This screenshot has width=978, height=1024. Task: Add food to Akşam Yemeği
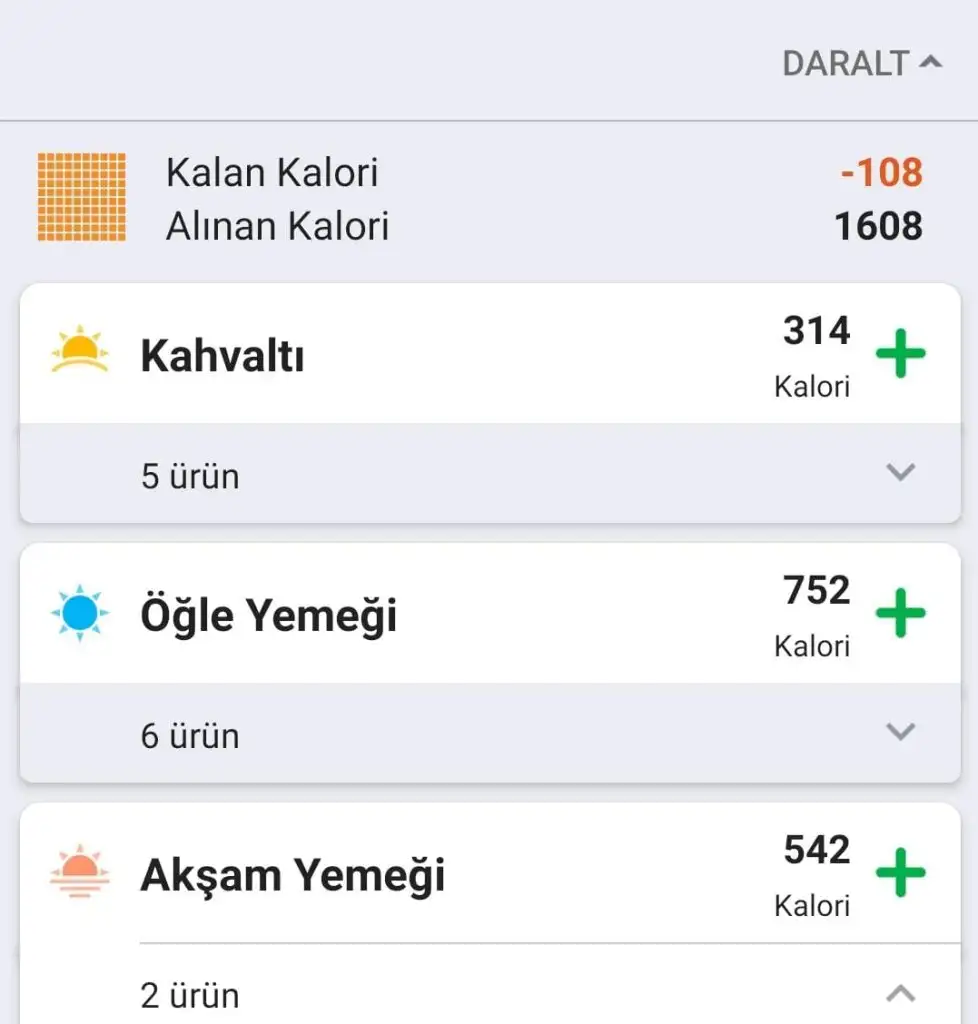(900, 873)
